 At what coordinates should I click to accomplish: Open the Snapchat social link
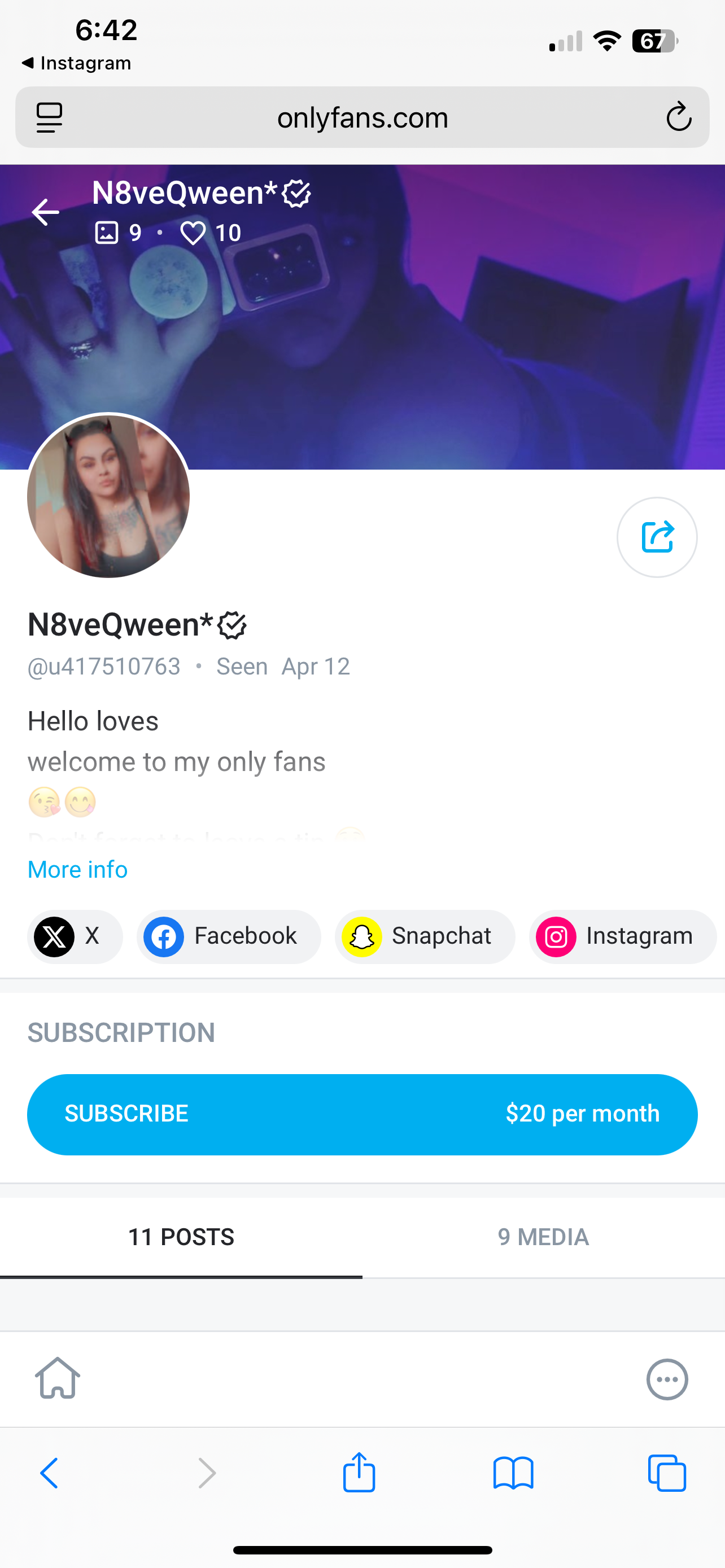click(x=425, y=937)
